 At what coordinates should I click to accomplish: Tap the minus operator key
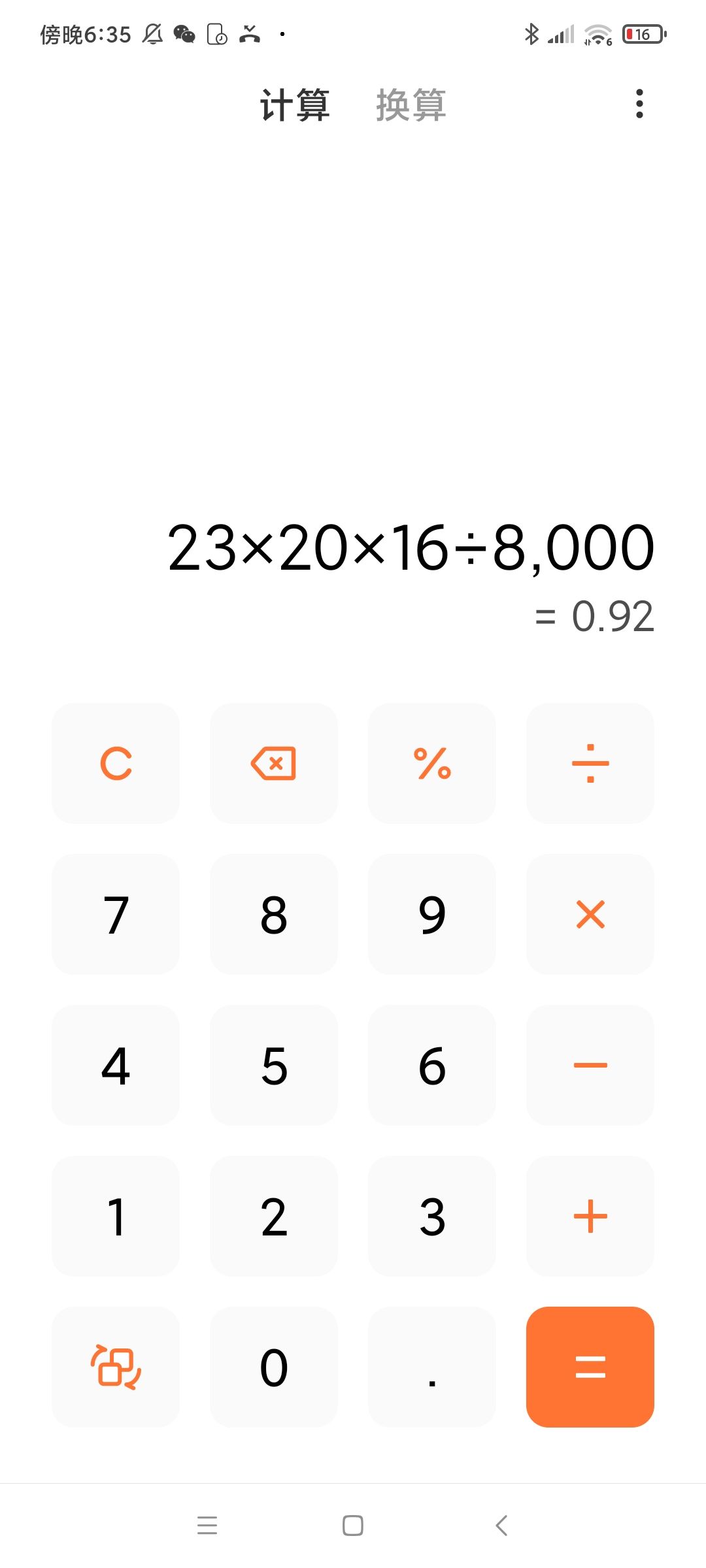590,1065
